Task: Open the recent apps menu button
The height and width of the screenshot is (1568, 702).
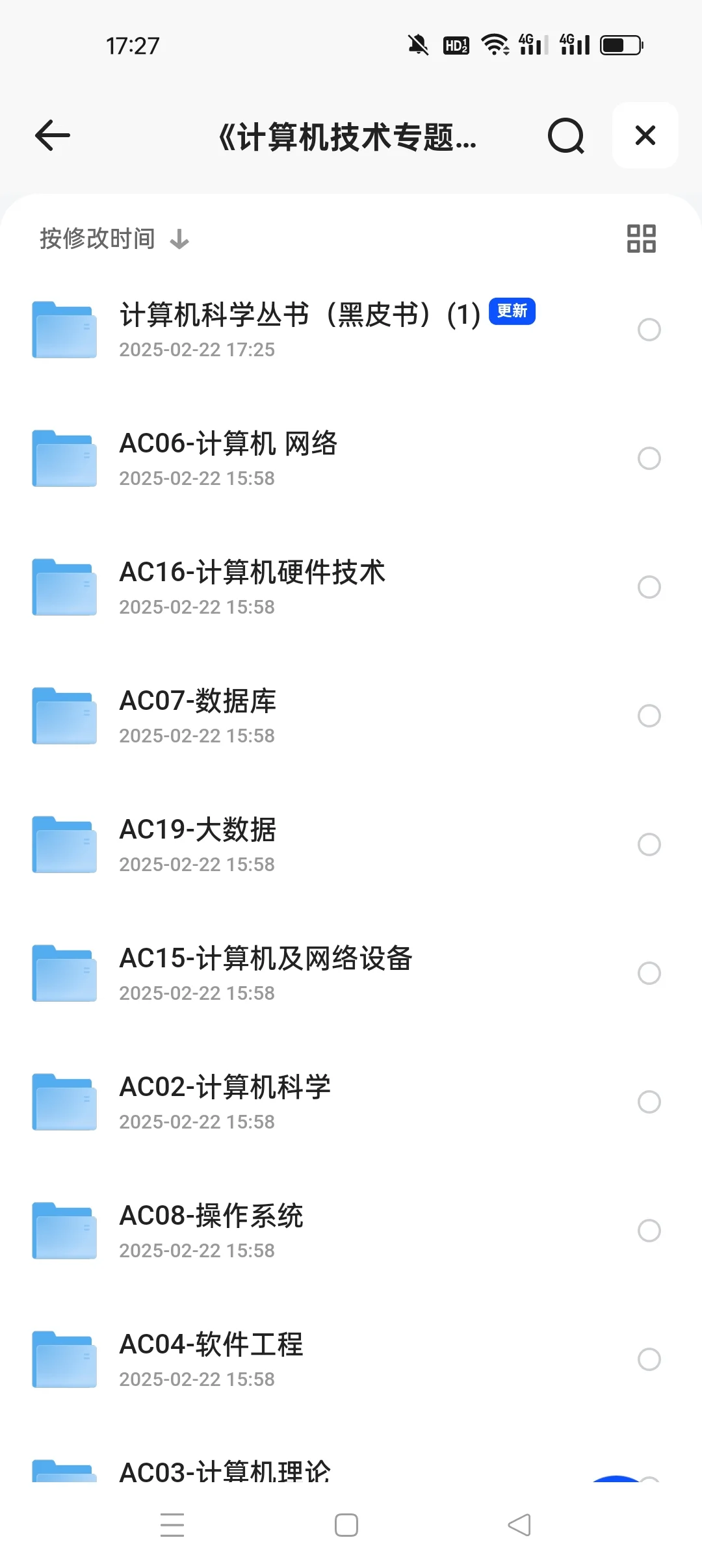Action: 172,1525
